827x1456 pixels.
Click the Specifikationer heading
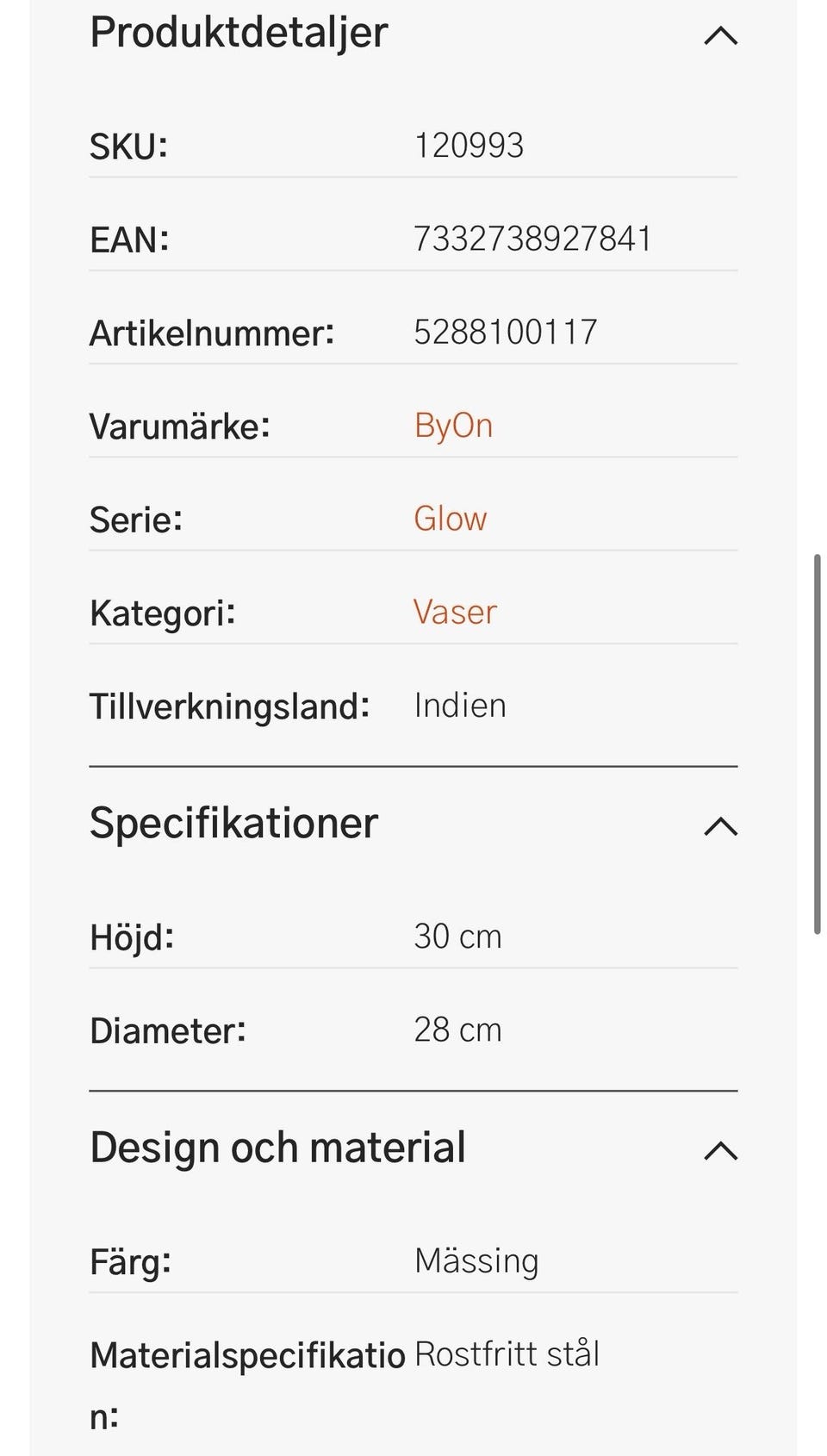point(233,823)
